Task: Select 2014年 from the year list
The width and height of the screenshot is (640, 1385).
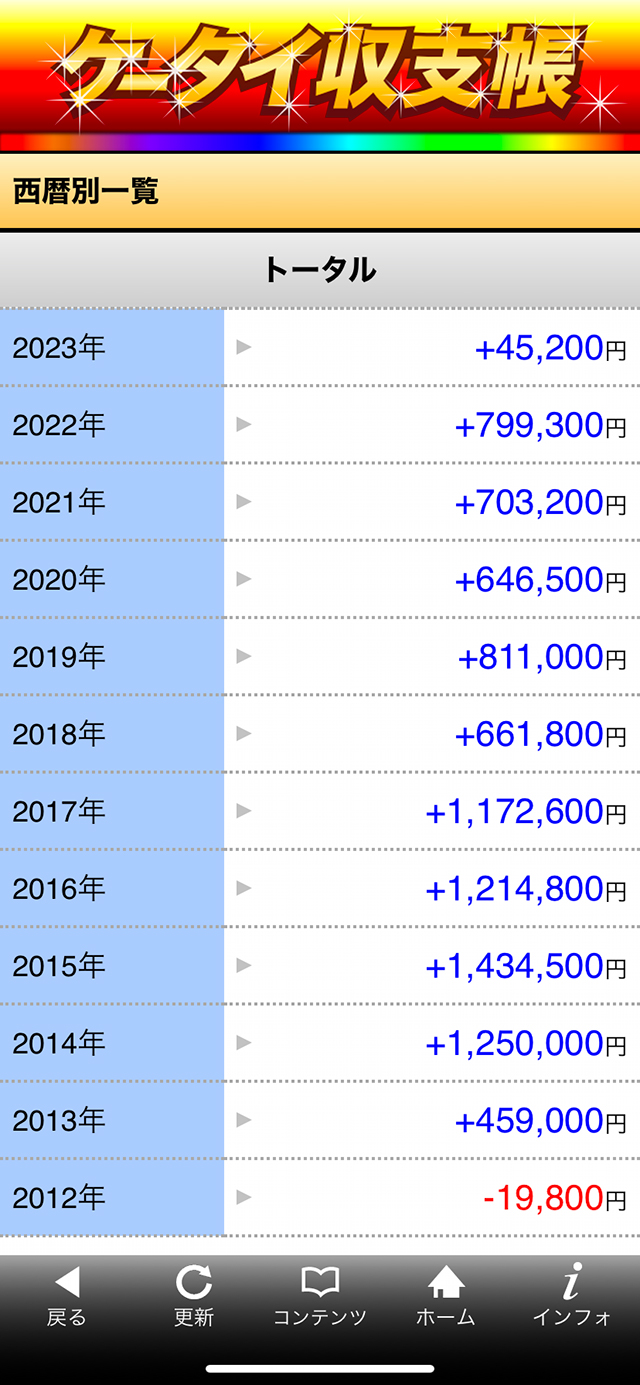Action: coord(320,1043)
